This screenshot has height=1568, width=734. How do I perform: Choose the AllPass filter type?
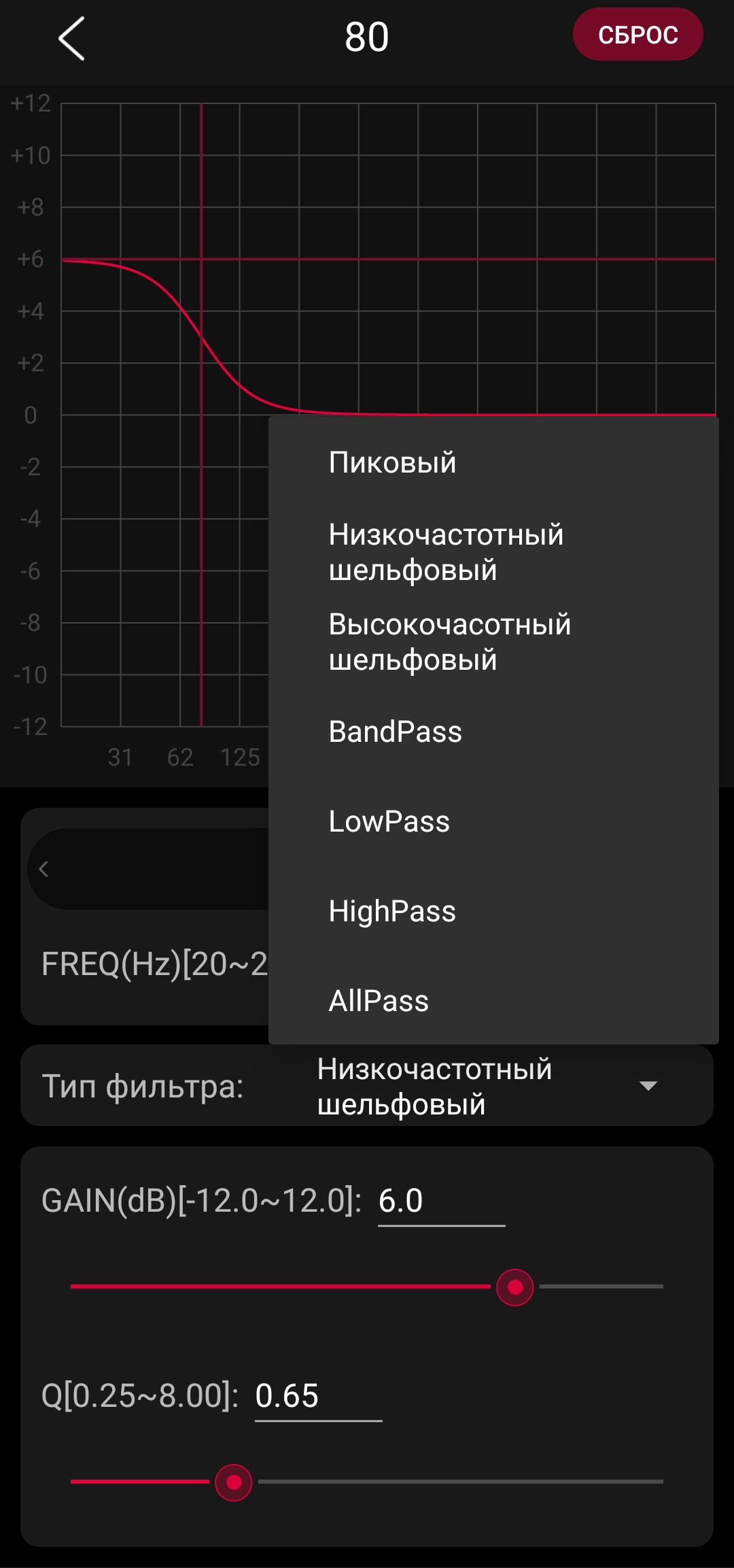coord(379,1001)
